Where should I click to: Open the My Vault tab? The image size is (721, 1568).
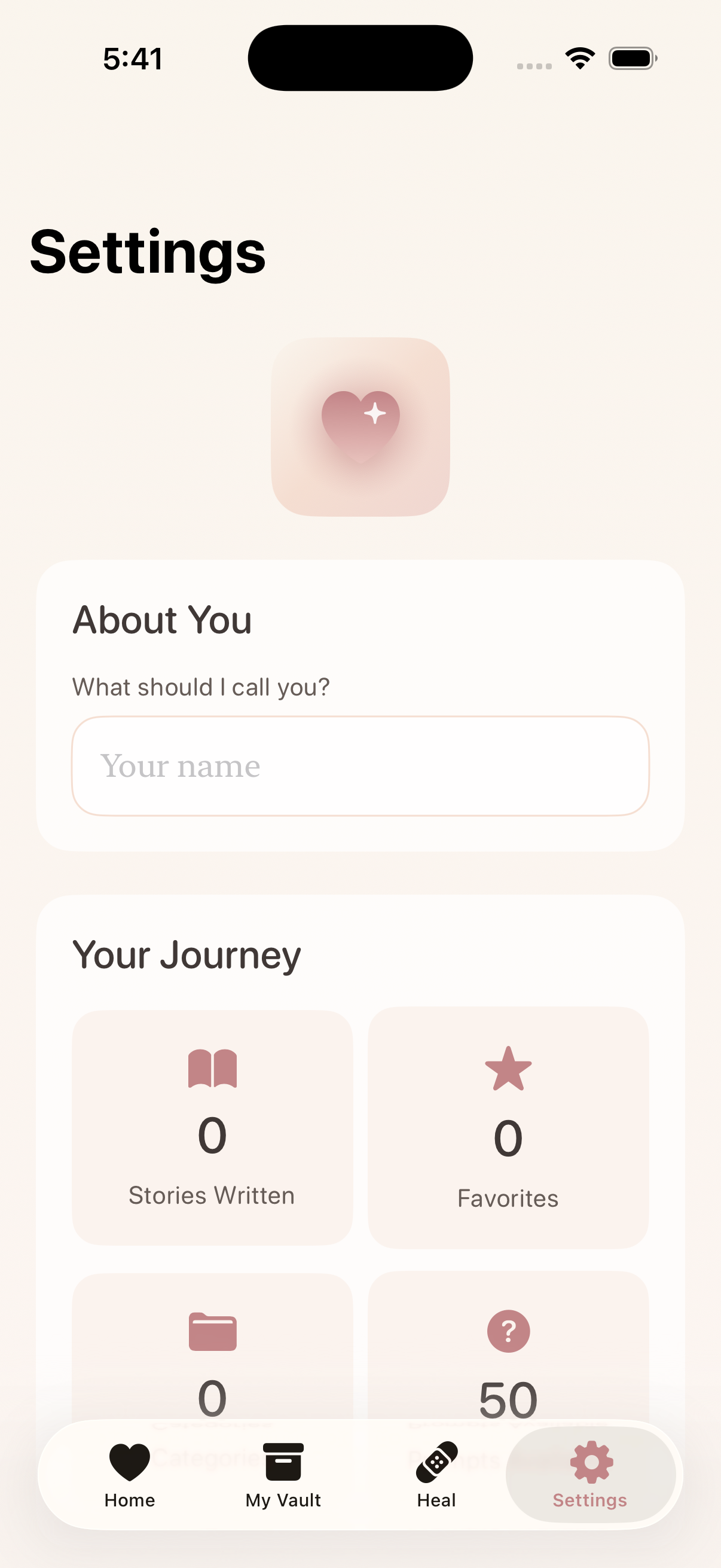[283, 1500]
